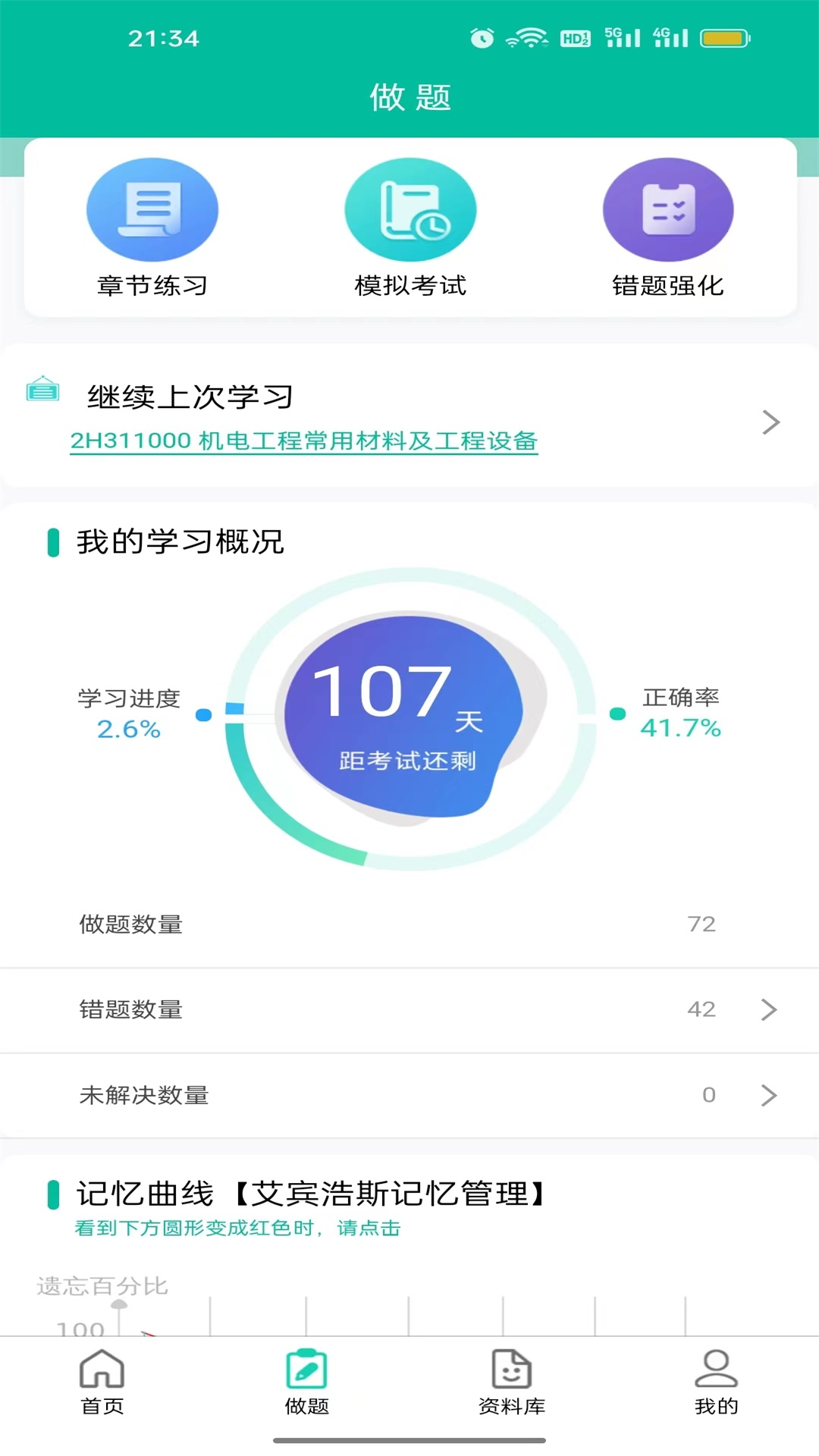This screenshot has height=1456, width=819.
Task: Expand the 未解决数量 unresolved row
Action: point(768,1095)
